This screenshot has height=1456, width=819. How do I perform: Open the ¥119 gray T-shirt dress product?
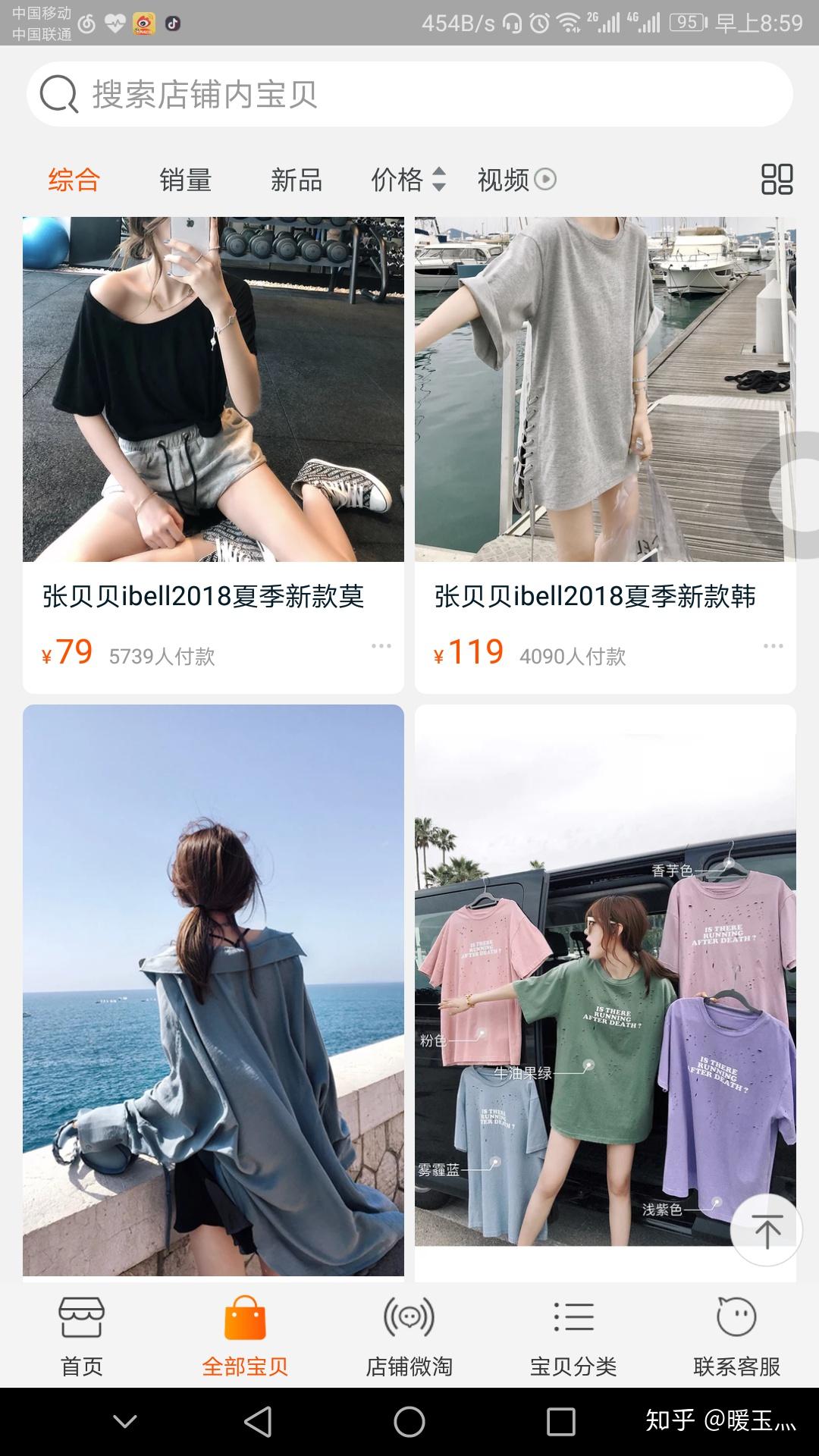[605, 390]
